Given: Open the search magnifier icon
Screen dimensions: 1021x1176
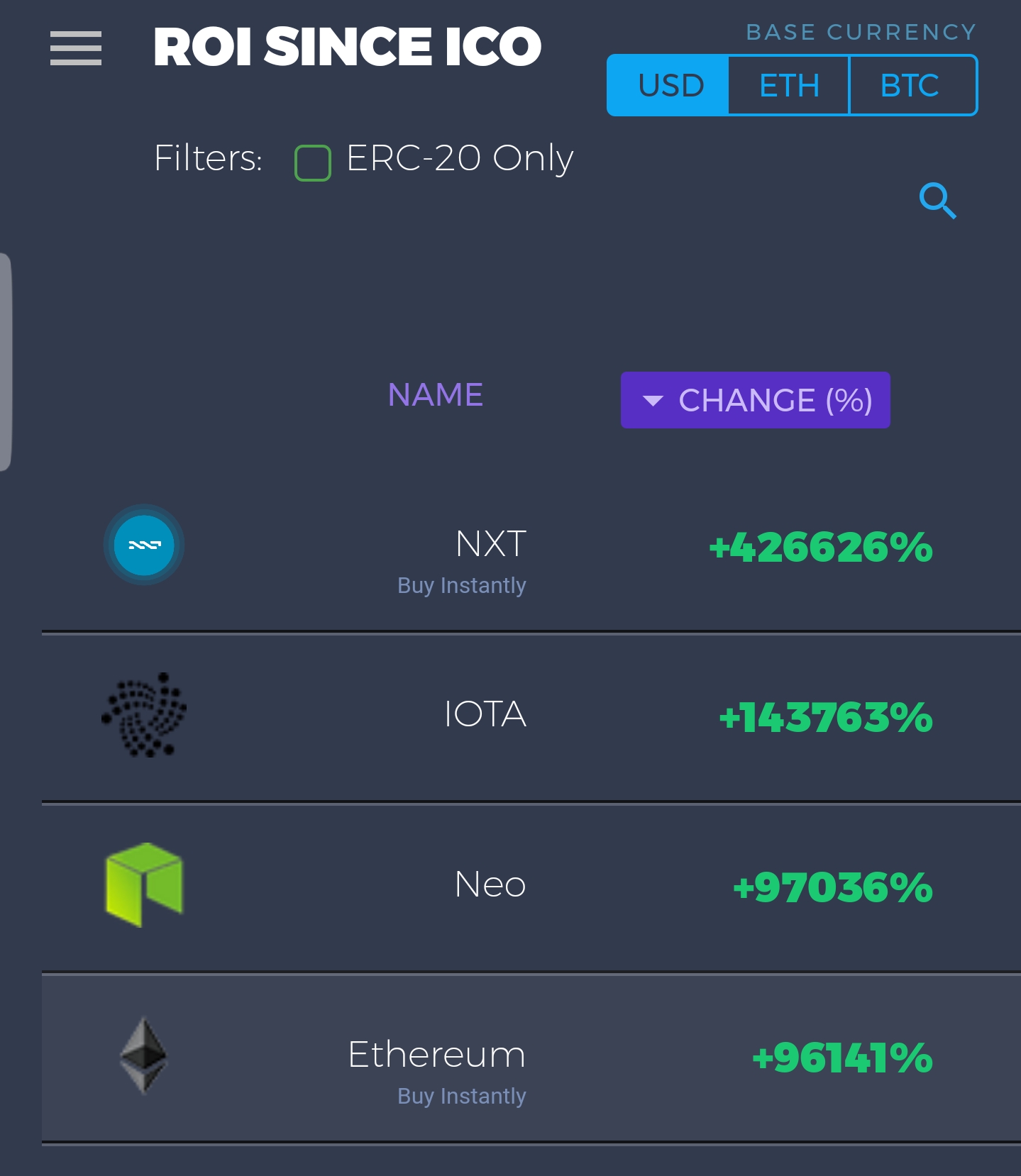Looking at the screenshot, I should coord(937,201).
